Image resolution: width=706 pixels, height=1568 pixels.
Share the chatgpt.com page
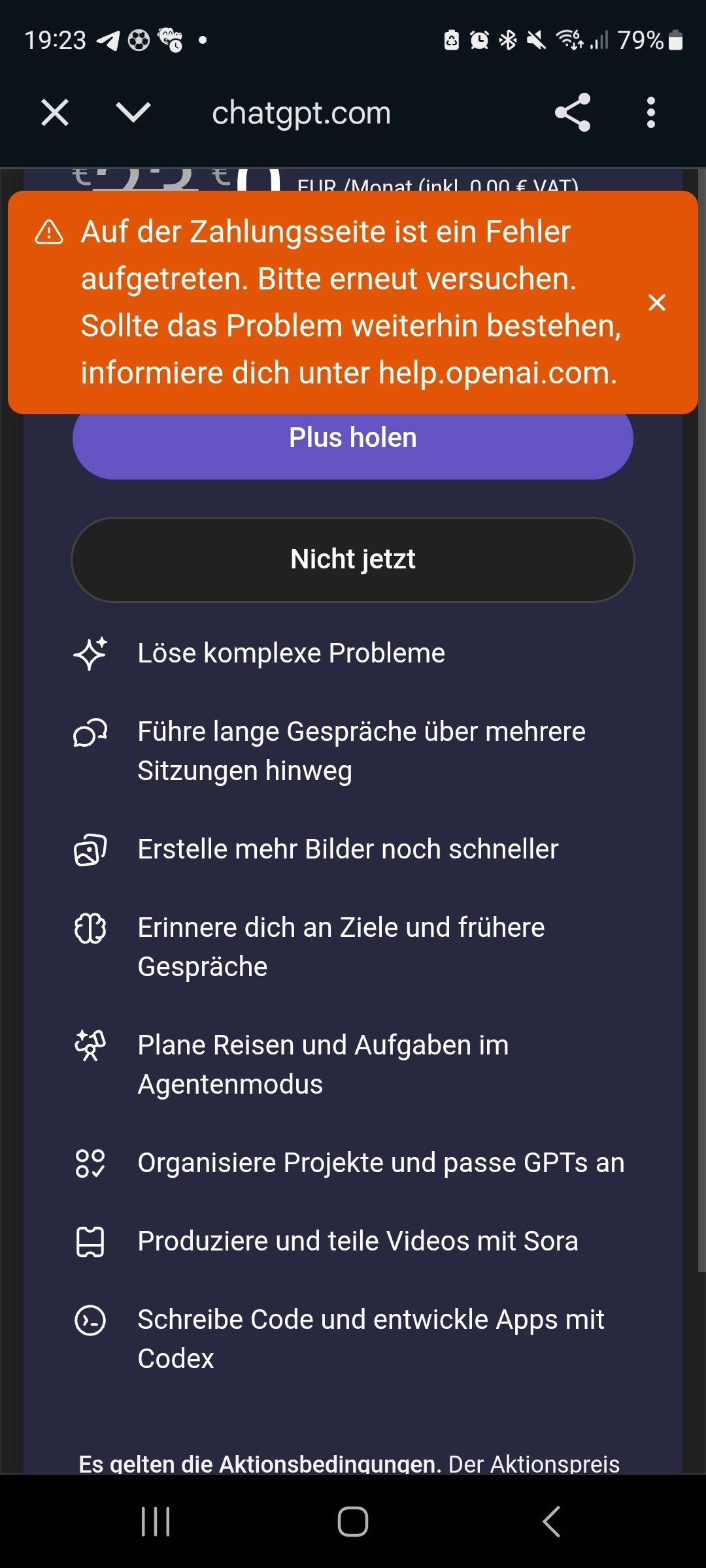pyautogui.click(x=573, y=112)
